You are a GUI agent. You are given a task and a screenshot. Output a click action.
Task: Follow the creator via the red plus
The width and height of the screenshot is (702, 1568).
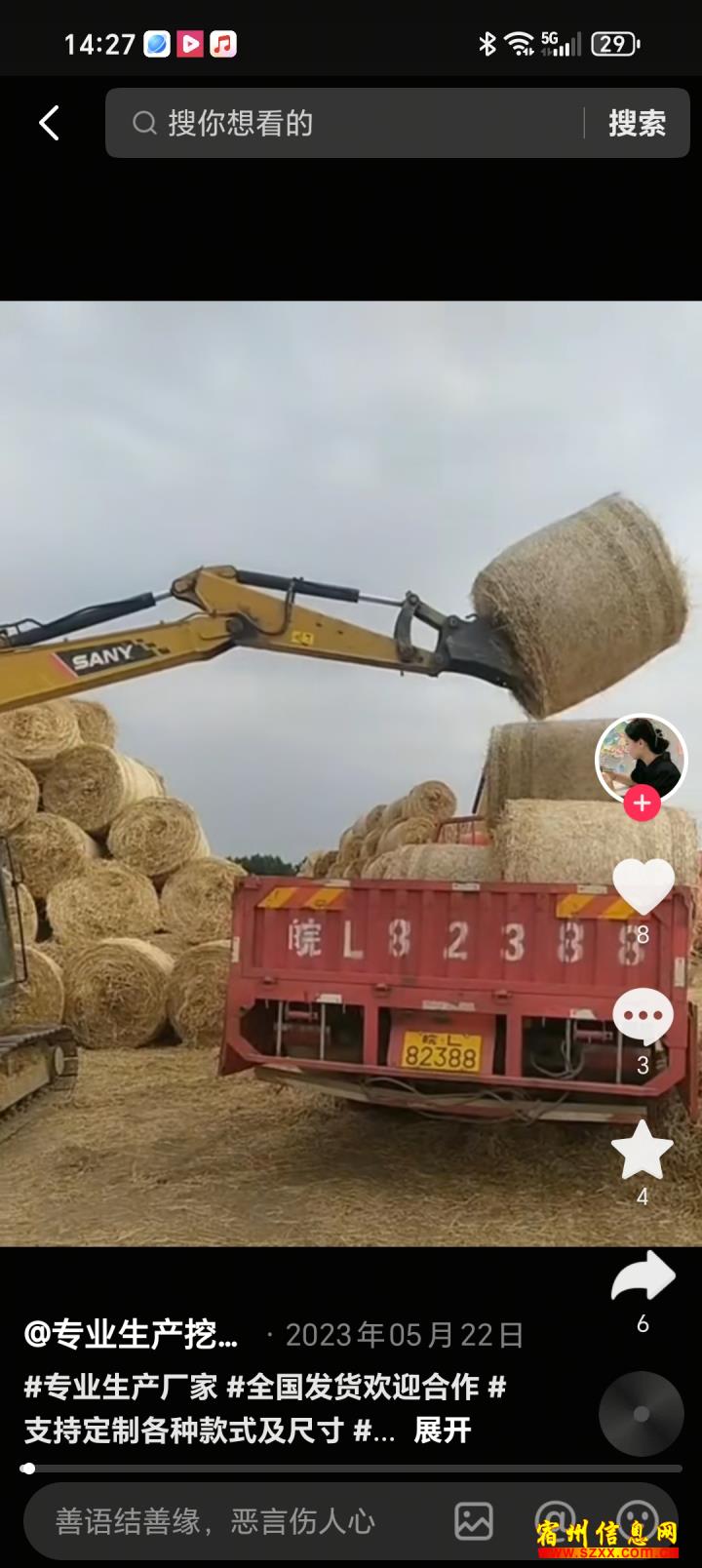tap(642, 804)
